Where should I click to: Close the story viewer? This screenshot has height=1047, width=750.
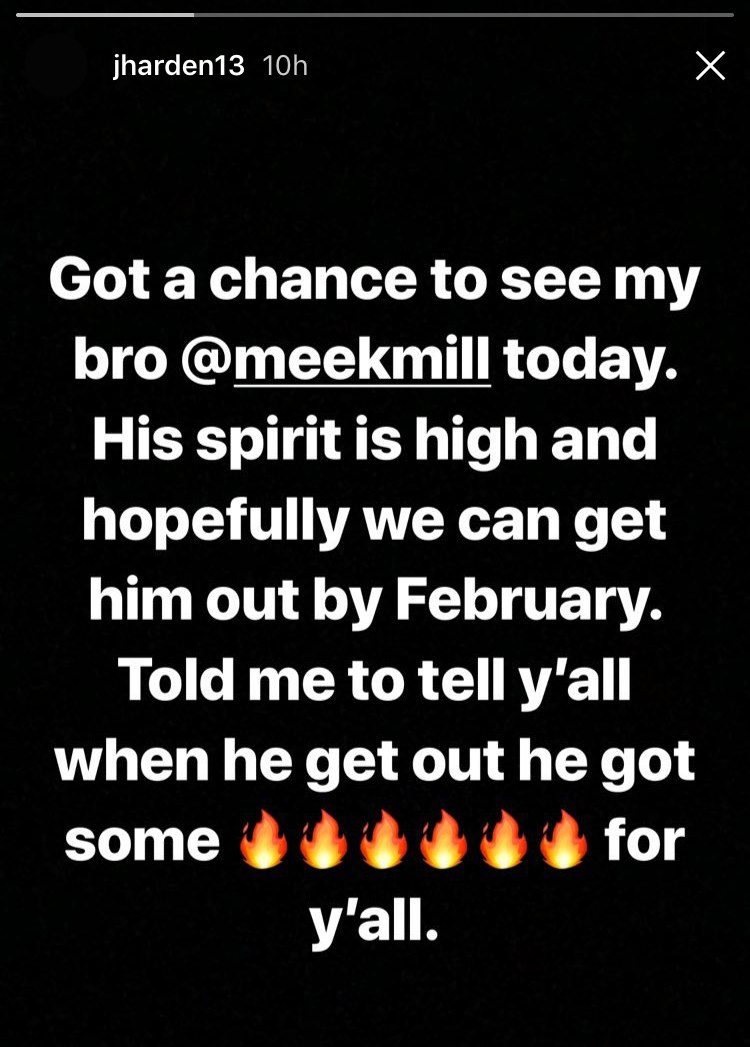[x=710, y=66]
